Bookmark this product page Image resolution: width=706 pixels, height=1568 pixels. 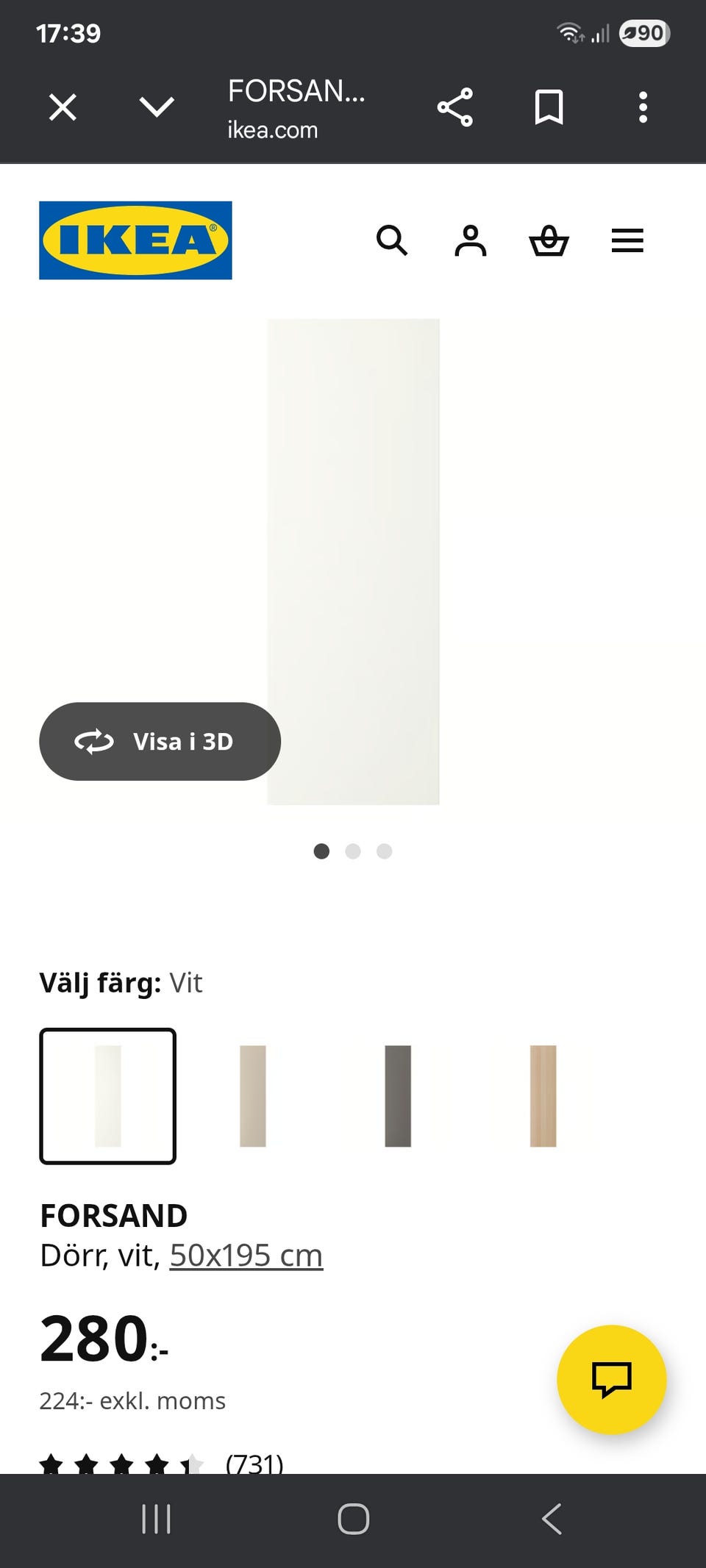(549, 107)
